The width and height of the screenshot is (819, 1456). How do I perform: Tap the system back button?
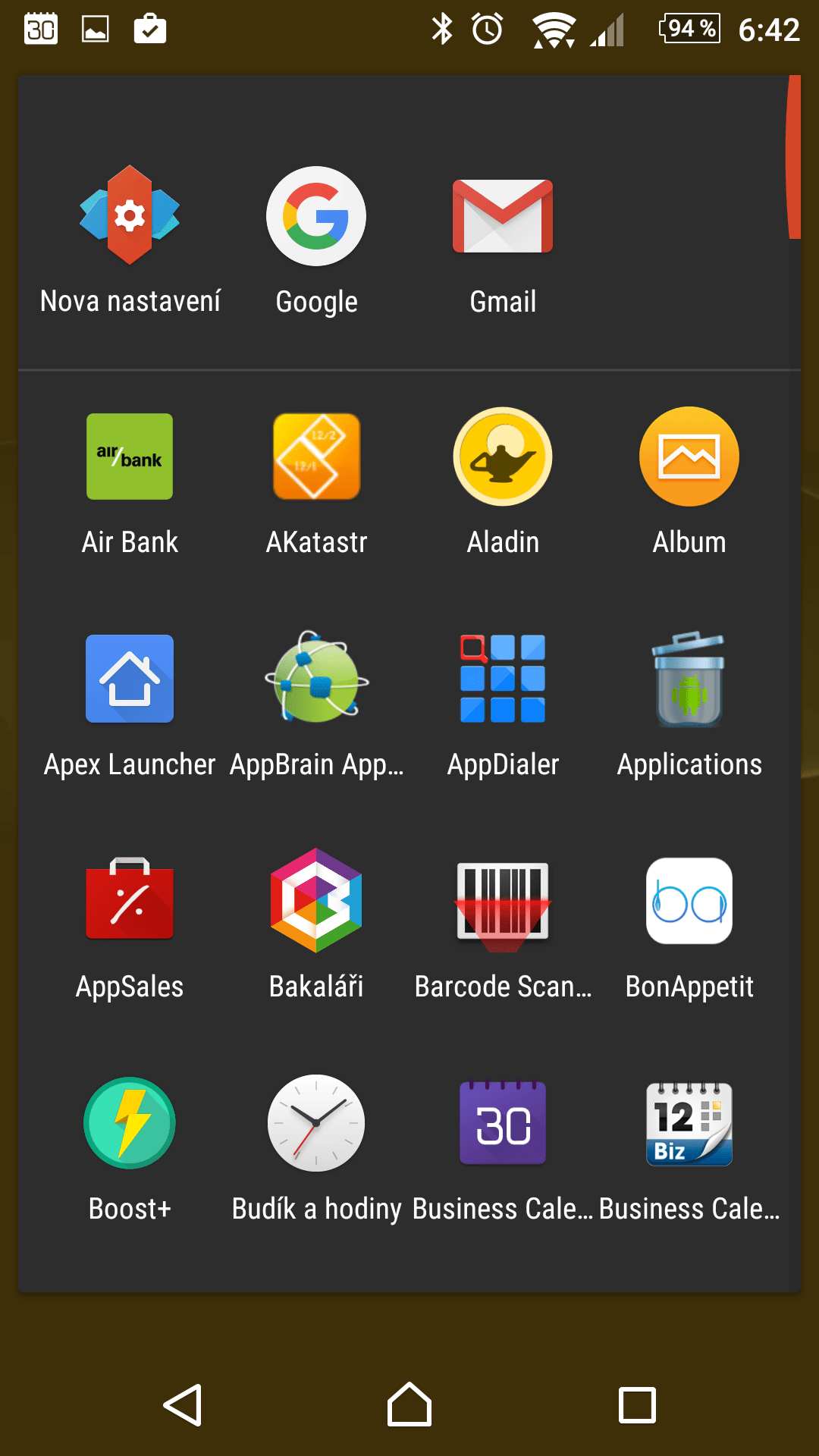click(x=183, y=1405)
